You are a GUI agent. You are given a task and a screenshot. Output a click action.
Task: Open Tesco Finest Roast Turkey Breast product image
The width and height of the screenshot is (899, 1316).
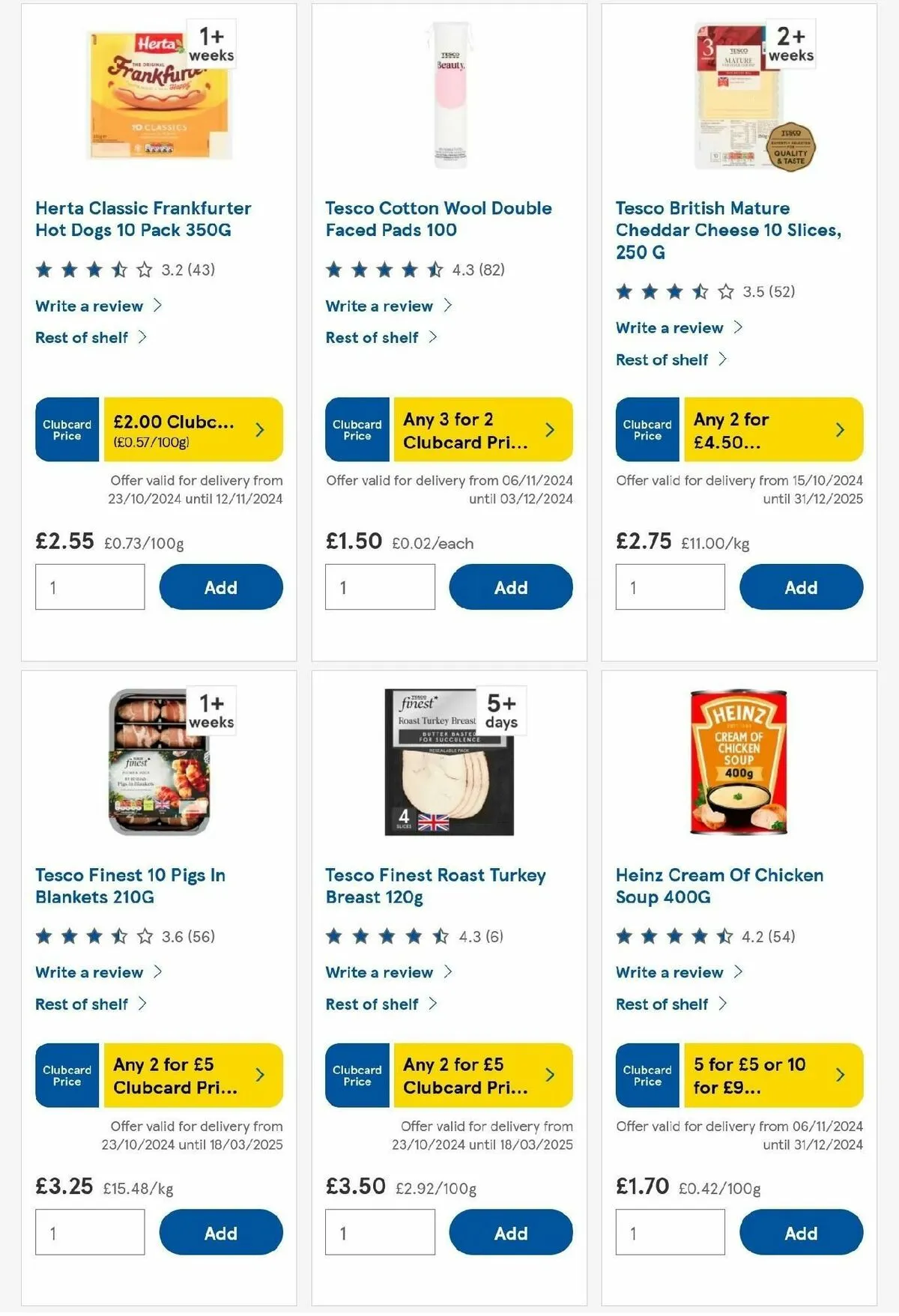pyautogui.click(x=449, y=761)
